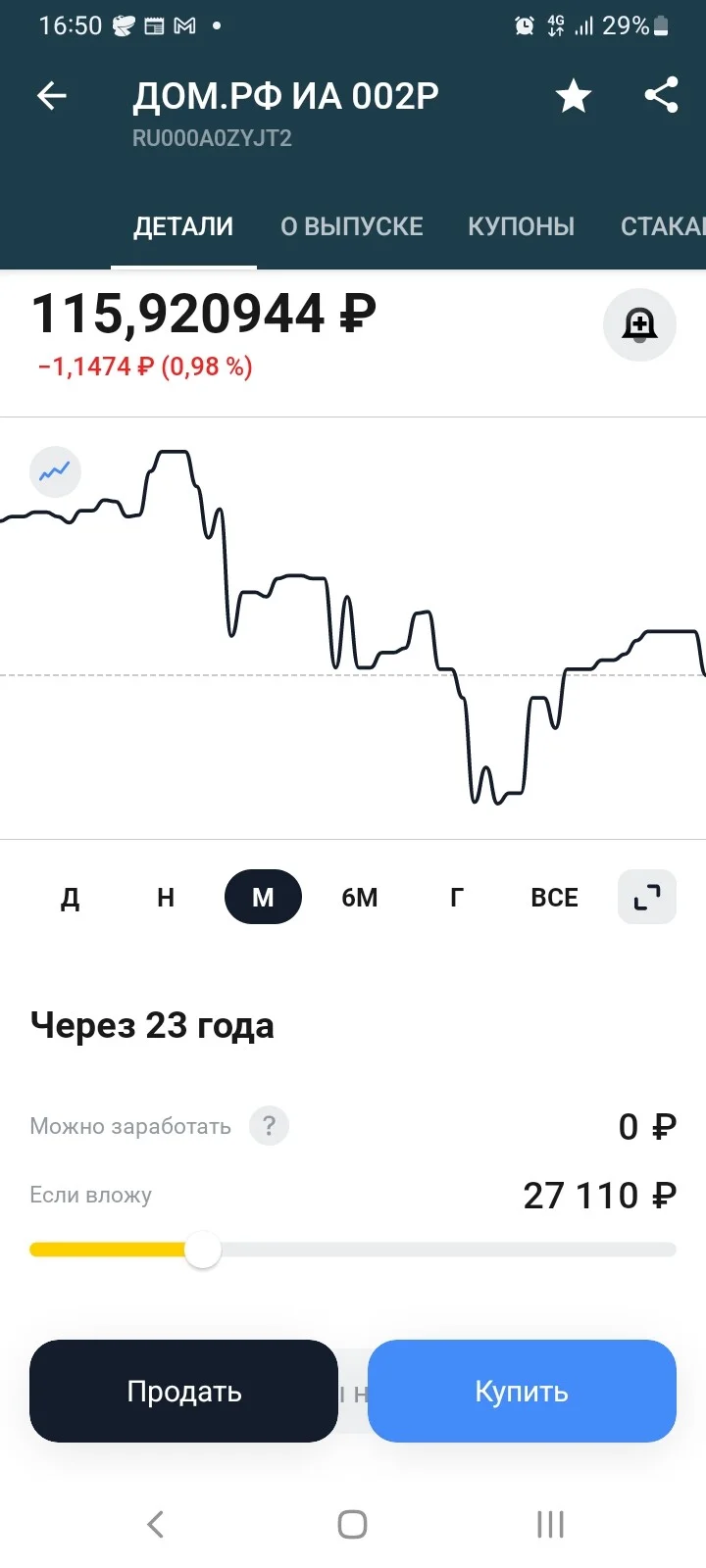Expand the chart to fullscreen
The height and width of the screenshot is (1568, 706).
[647, 897]
